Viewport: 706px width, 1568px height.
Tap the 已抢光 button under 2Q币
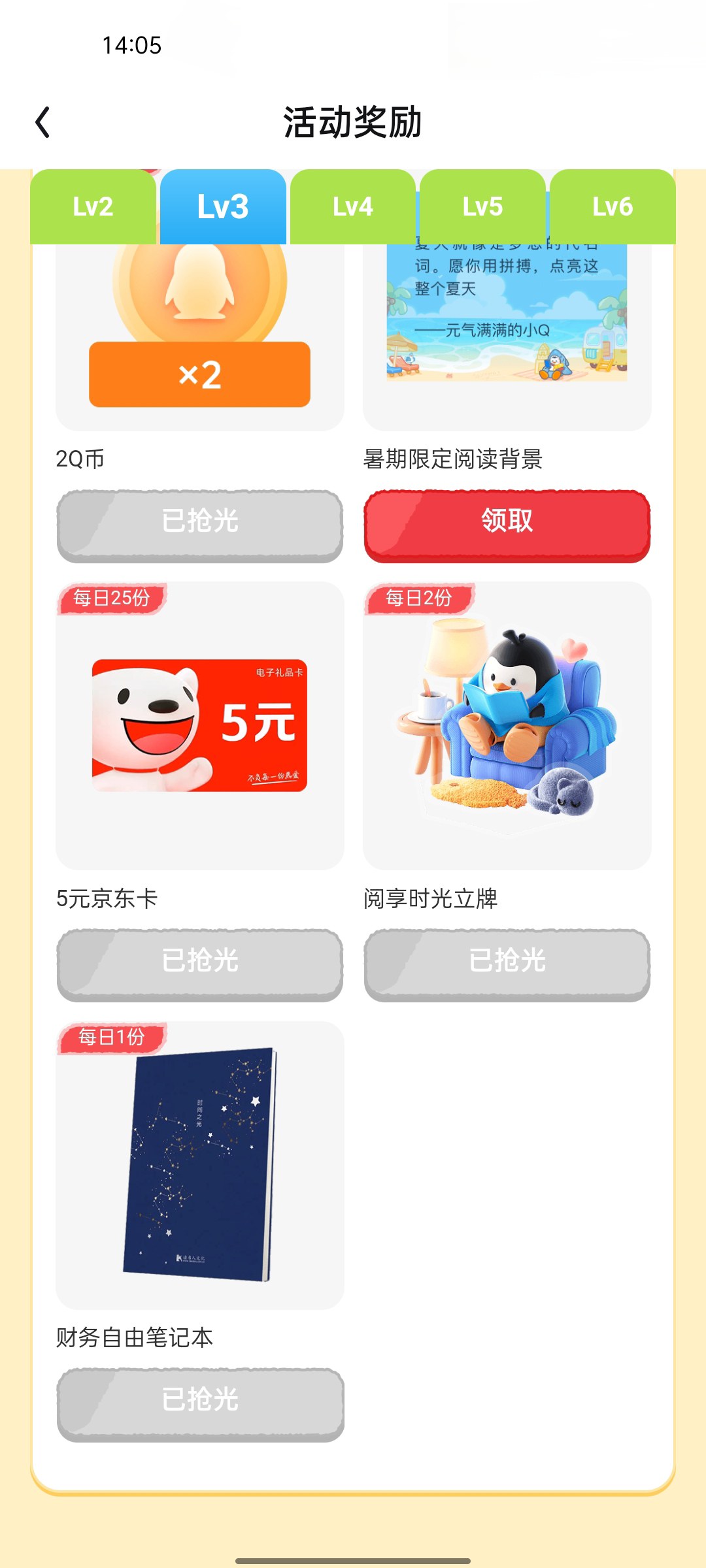(x=200, y=525)
